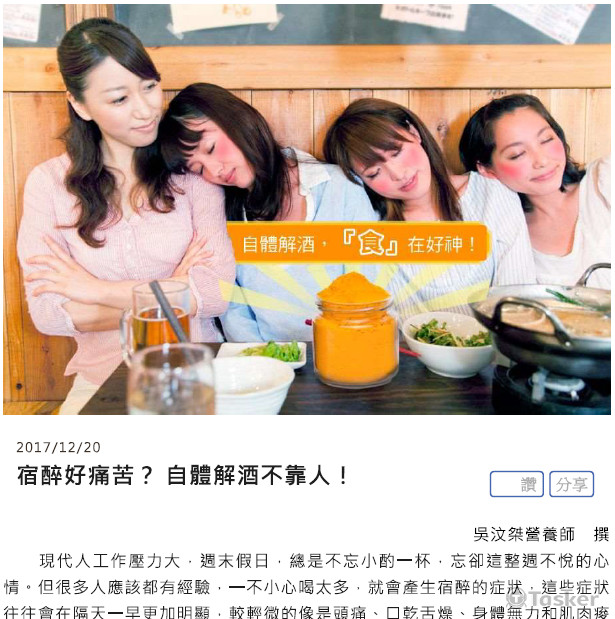Share the article with 分享 button
This screenshot has width=615, height=619.
tap(572, 485)
